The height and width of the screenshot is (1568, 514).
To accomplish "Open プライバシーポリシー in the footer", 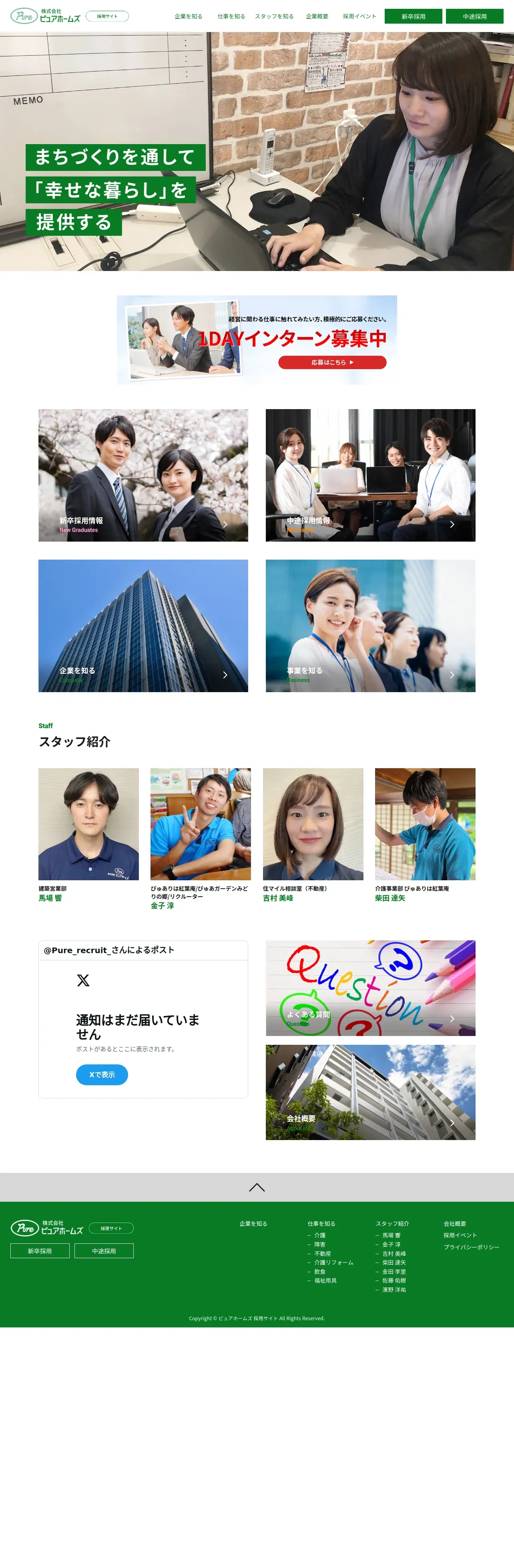I will point(472,1247).
